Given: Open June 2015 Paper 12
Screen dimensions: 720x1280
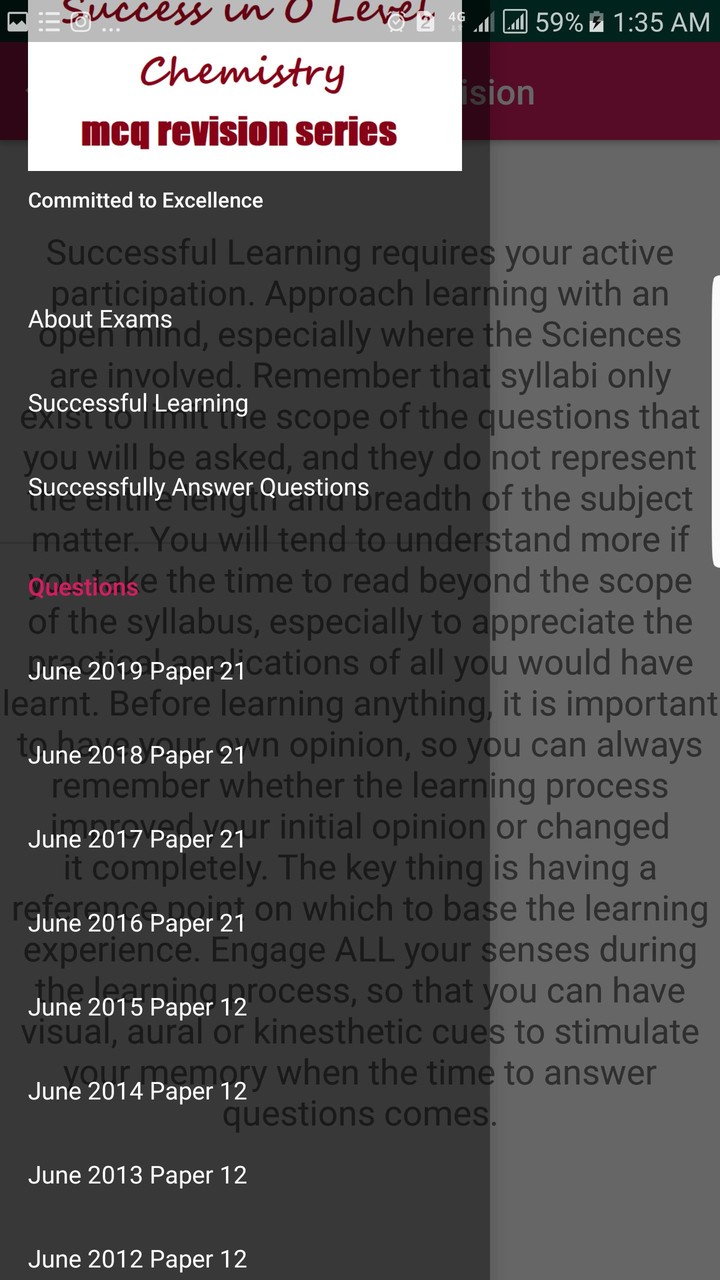Looking at the screenshot, I should pyautogui.click(x=137, y=1008).
